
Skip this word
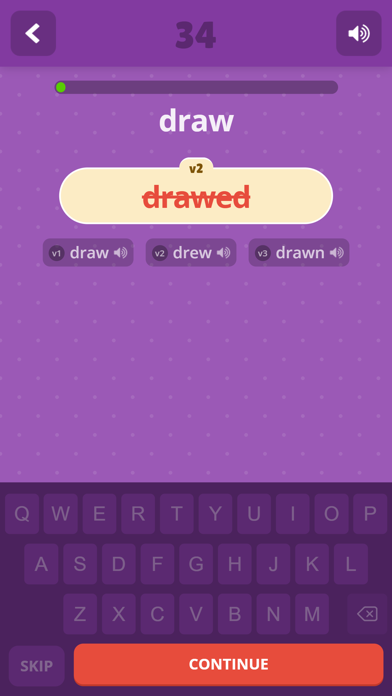[x=36, y=666]
